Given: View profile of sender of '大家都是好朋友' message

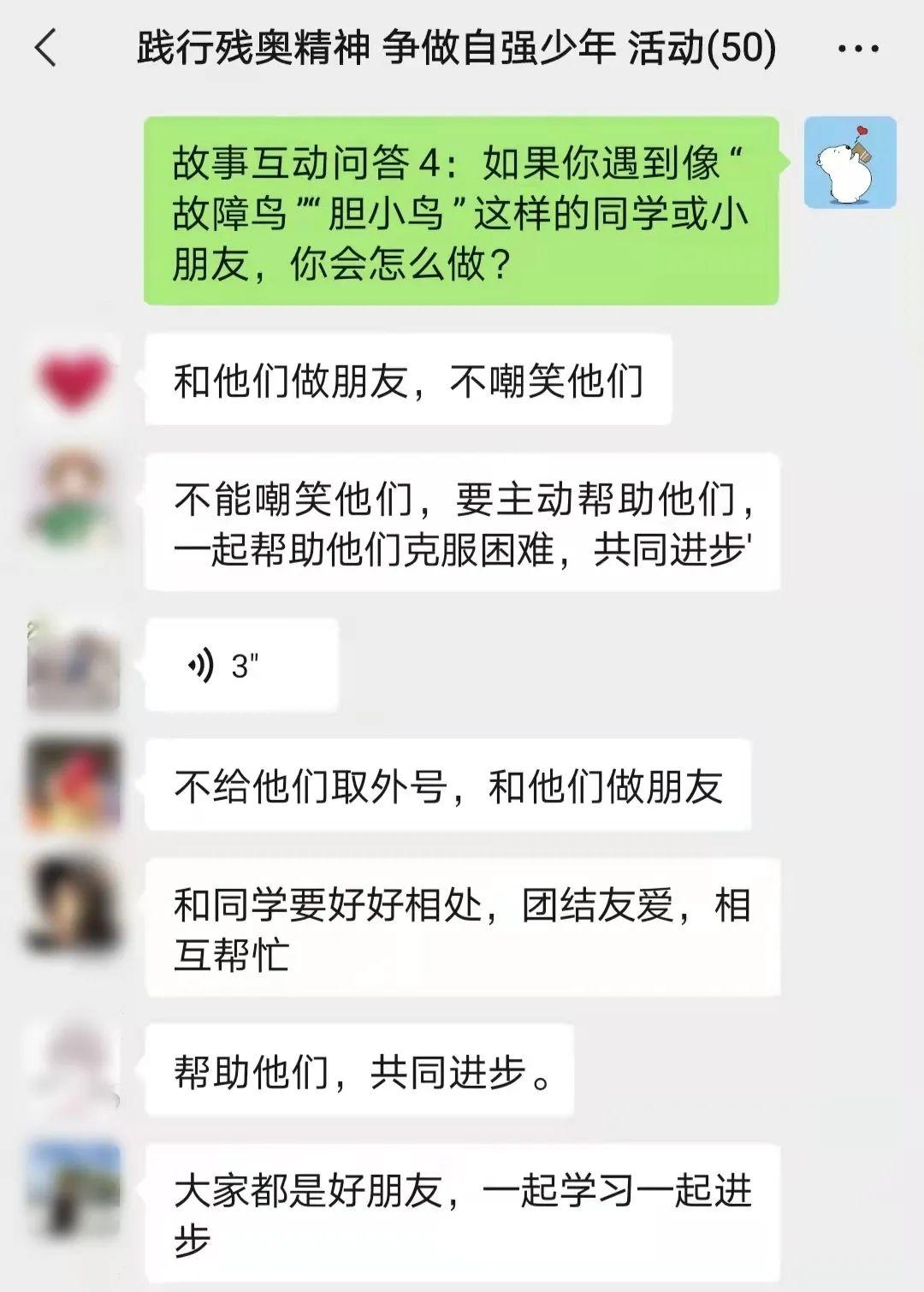Looking at the screenshot, I should [x=73, y=1189].
